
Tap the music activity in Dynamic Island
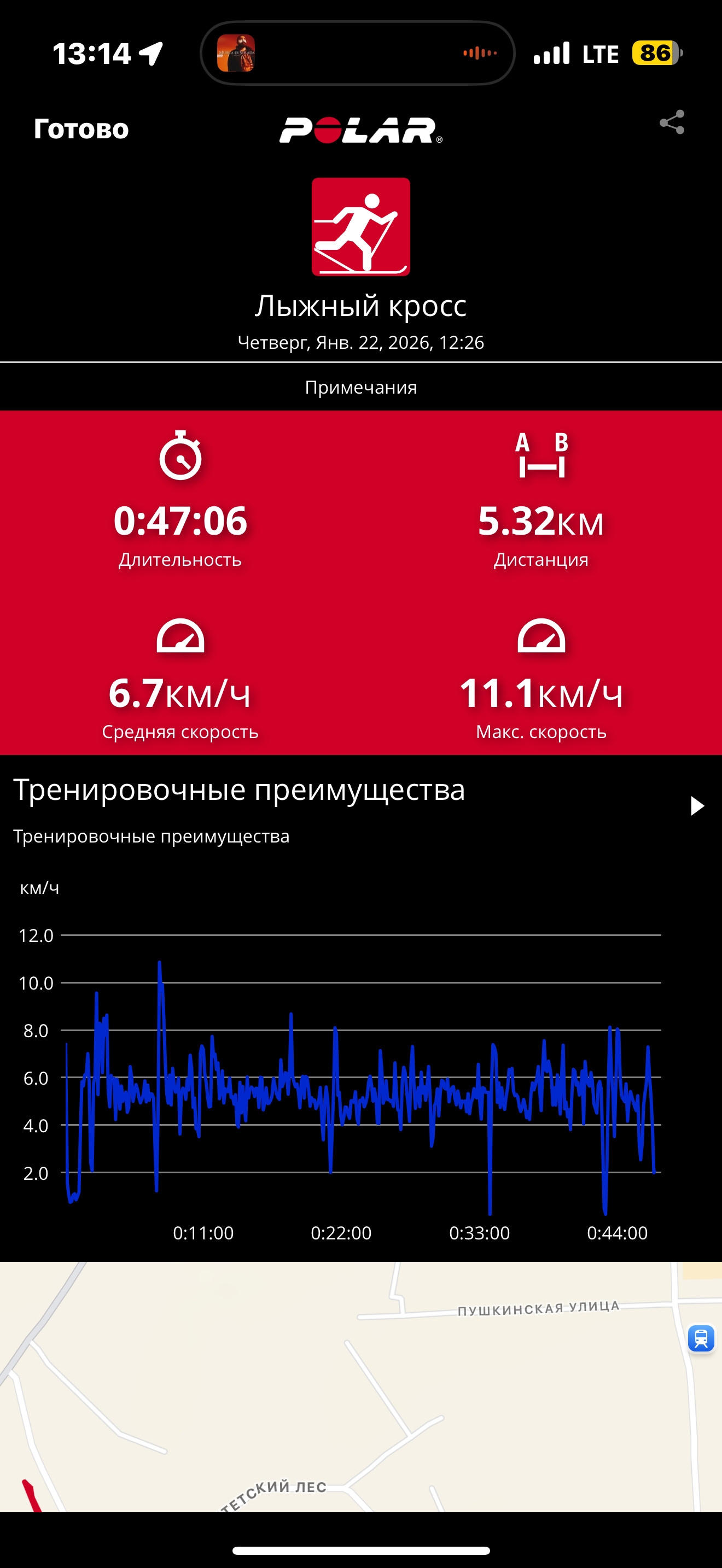click(358, 53)
